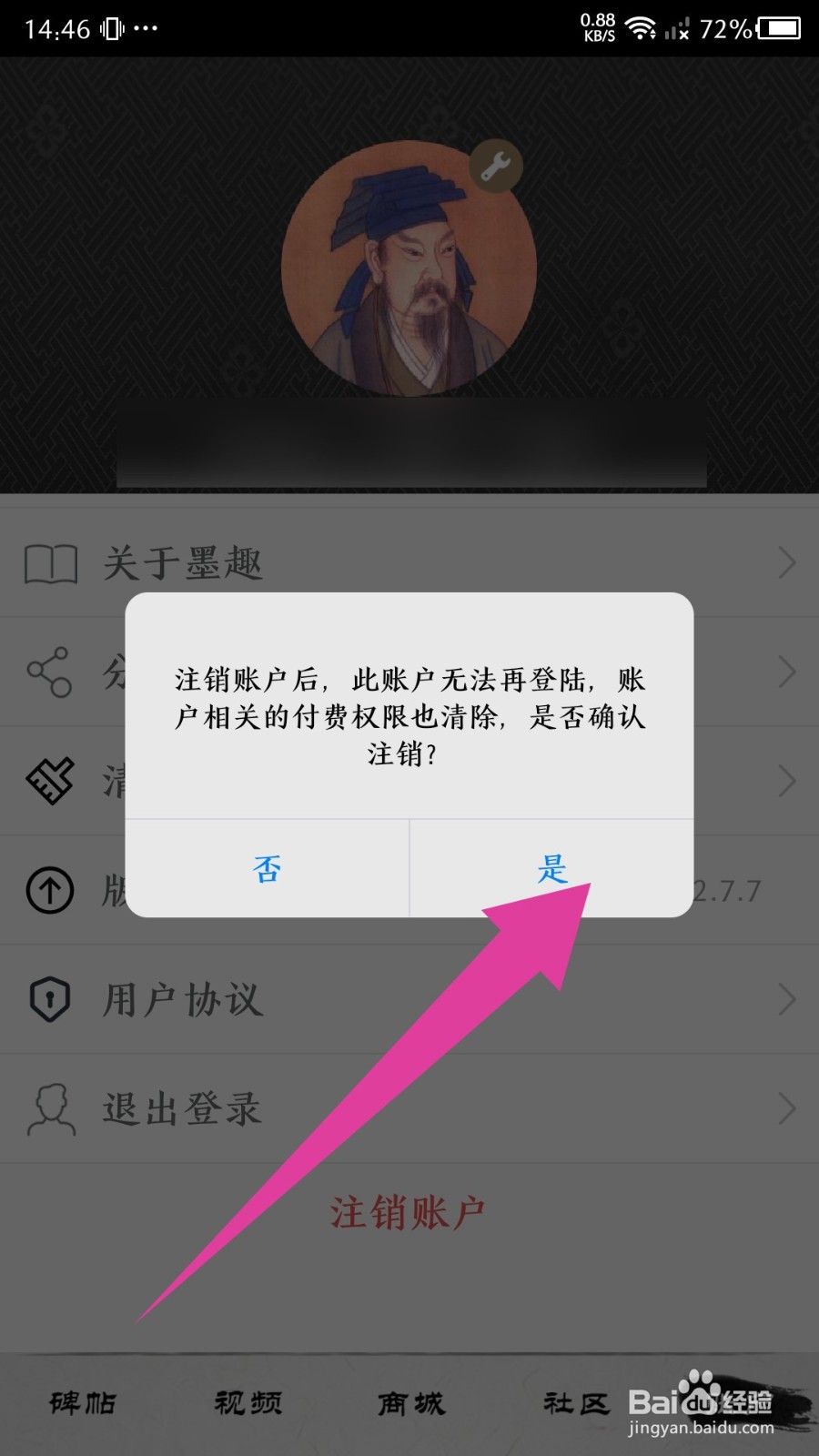This screenshot has height=1456, width=819.
Task: Switch to the 视频 tab
Action: [248, 1404]
